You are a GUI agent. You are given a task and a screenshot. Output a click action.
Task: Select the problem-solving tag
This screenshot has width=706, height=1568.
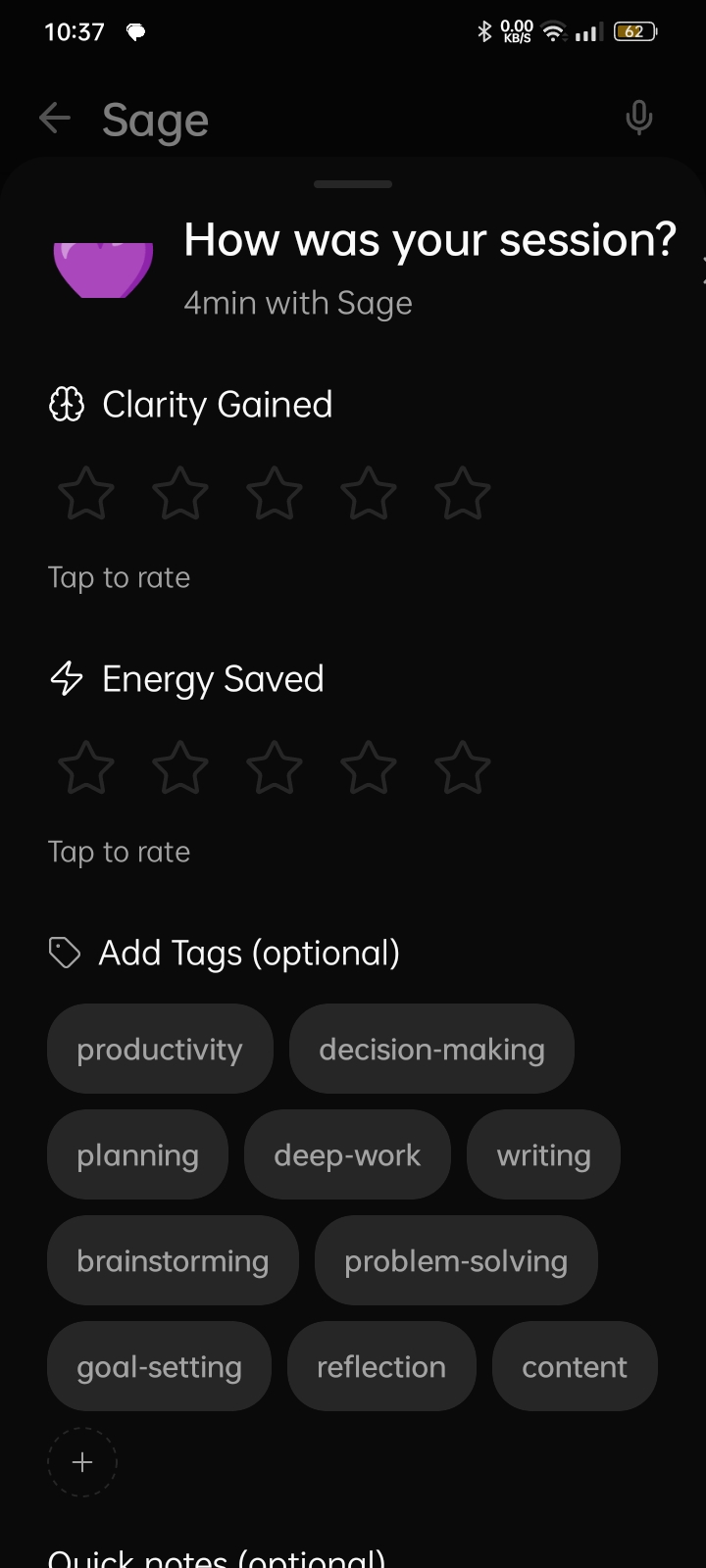tap(456, 1261)
